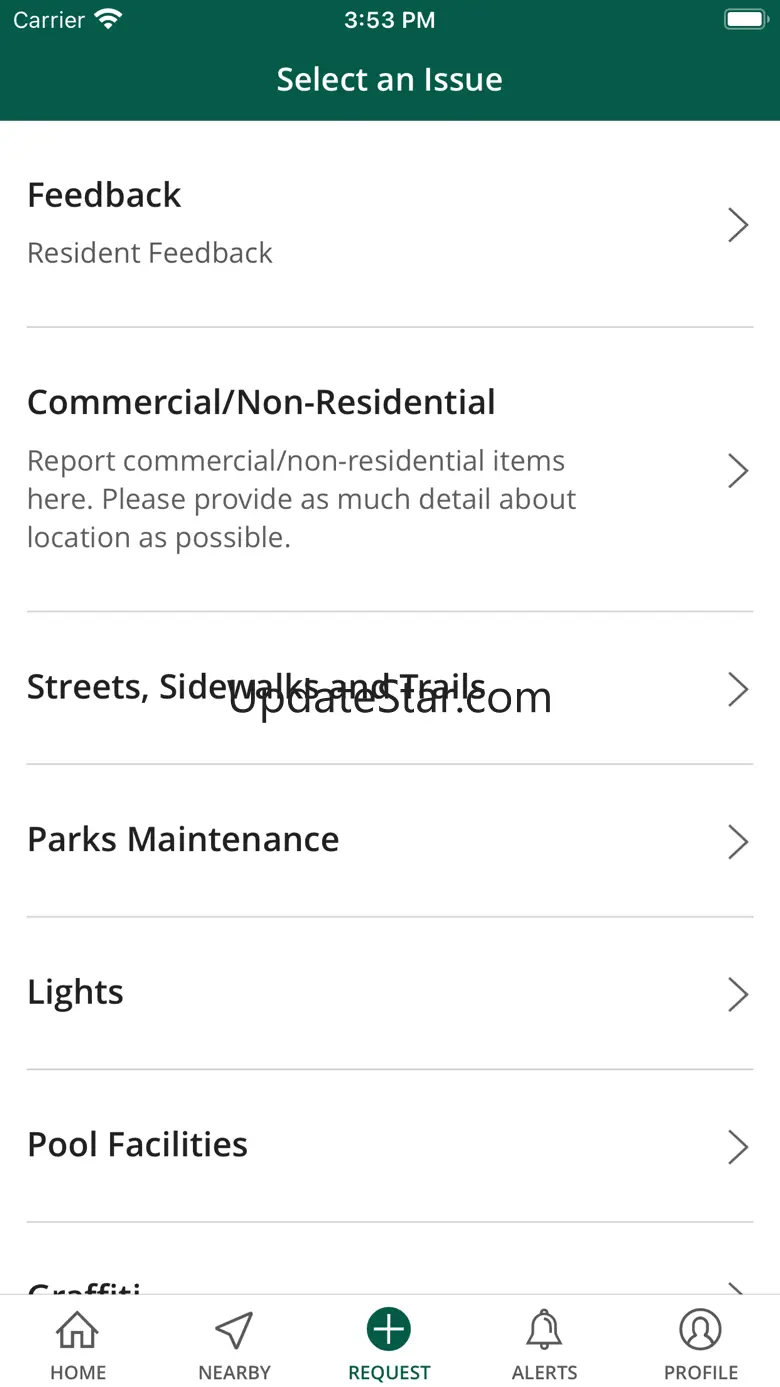The height and width of the screenshot is (1387, 780).
Task: Open the Profile tab
Action: click(x=701, y=1344)
